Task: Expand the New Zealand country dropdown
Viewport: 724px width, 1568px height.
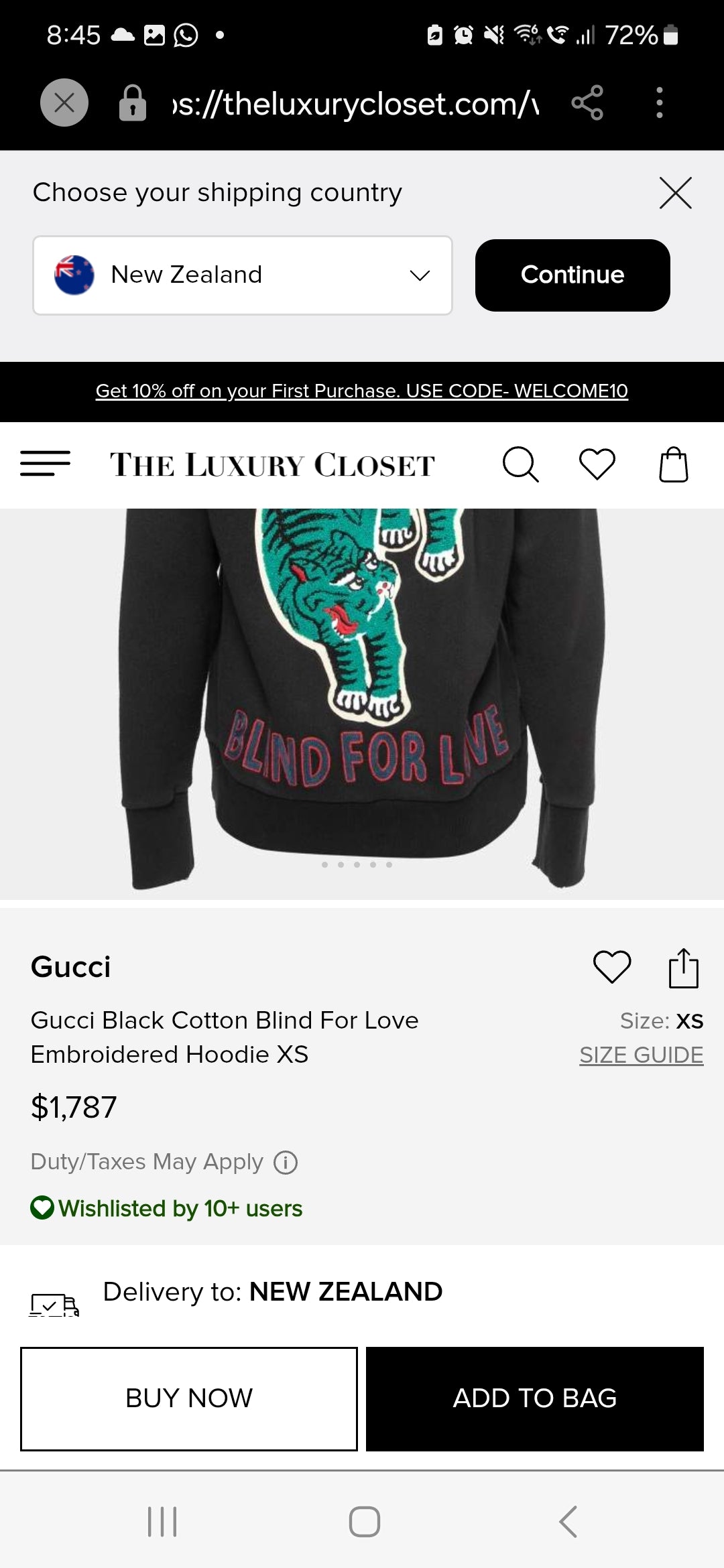Action: pyautogui.click(x=243, y=275)
